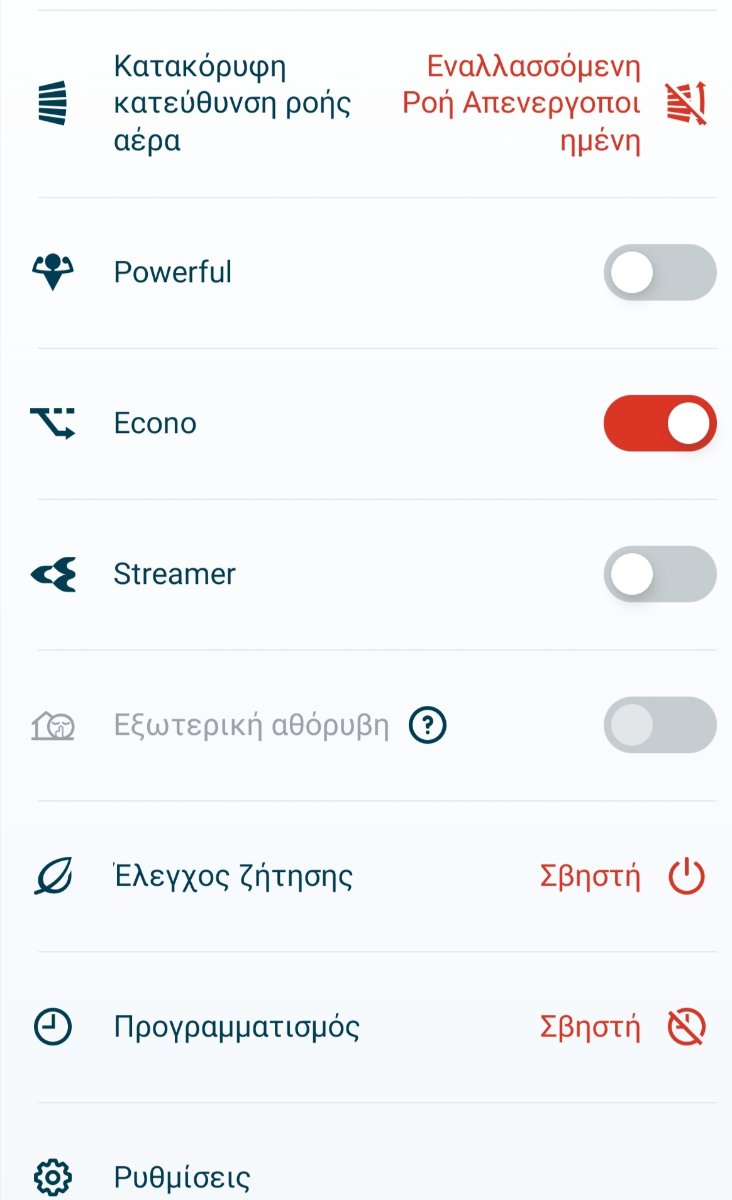Open help icon beside Εξωτερική αθόρυβη
Screen dimensions: 732x1200
coord(428,725)
